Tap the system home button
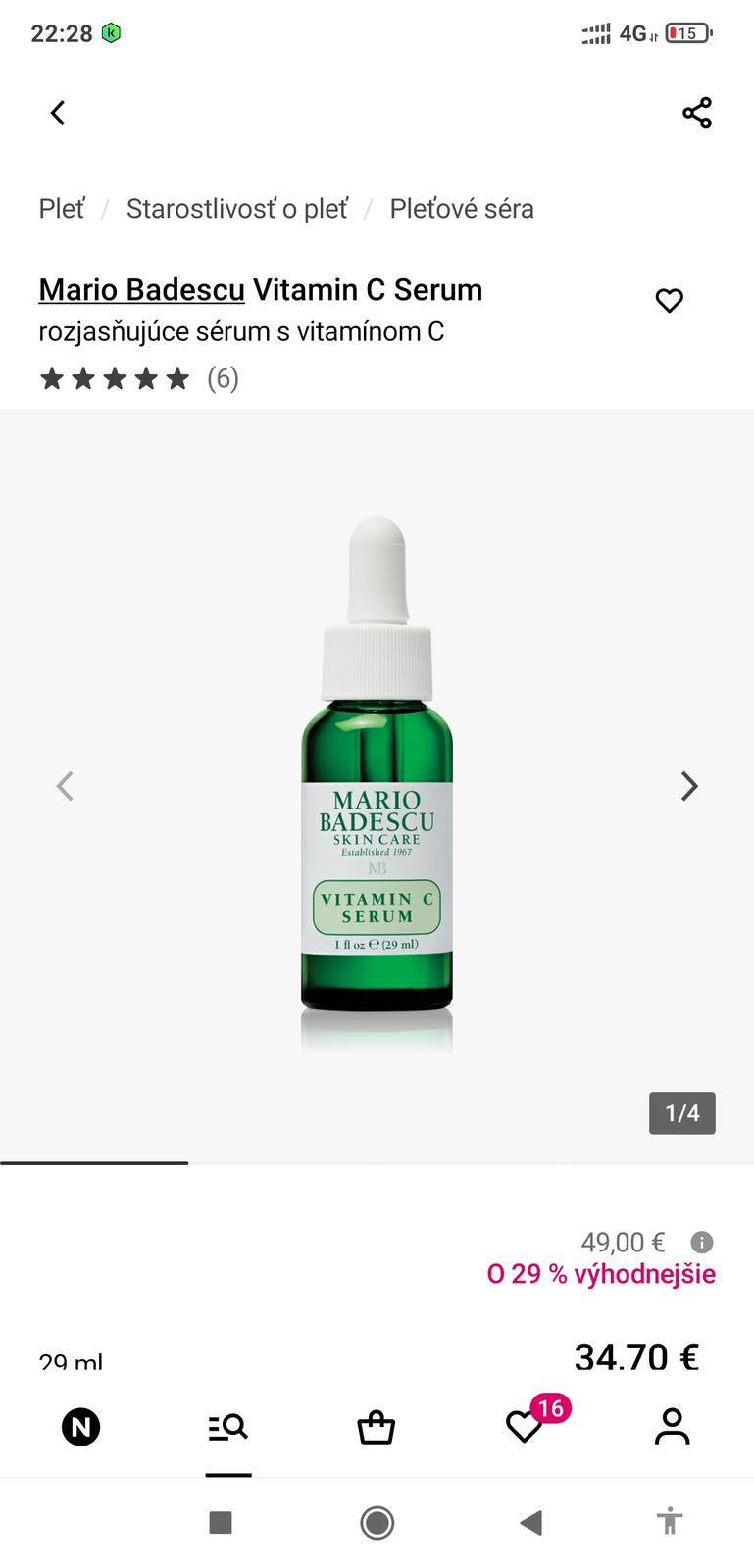This screenshot has height=1568, width=754. (377, 1522)
